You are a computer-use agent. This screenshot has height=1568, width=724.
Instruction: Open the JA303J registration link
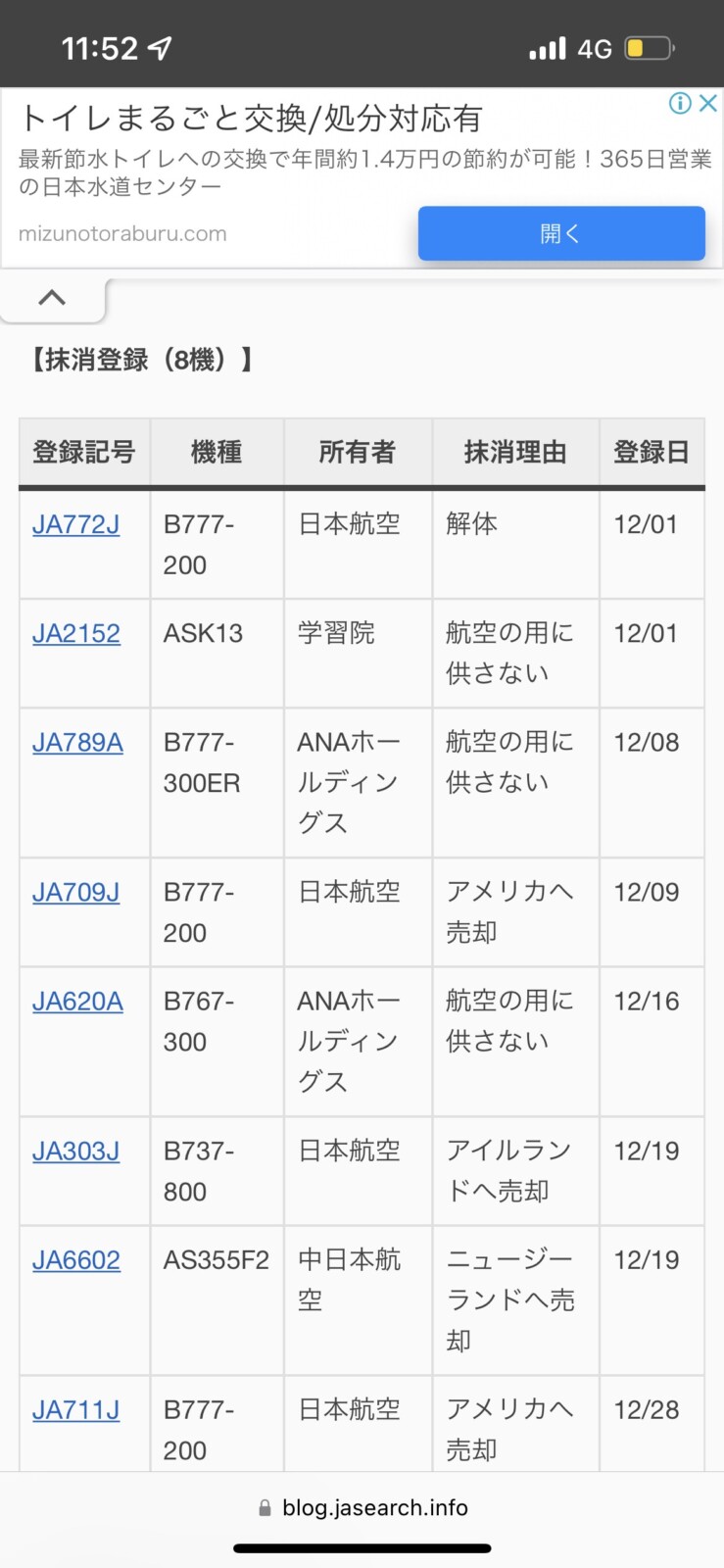pos(75,1151)
